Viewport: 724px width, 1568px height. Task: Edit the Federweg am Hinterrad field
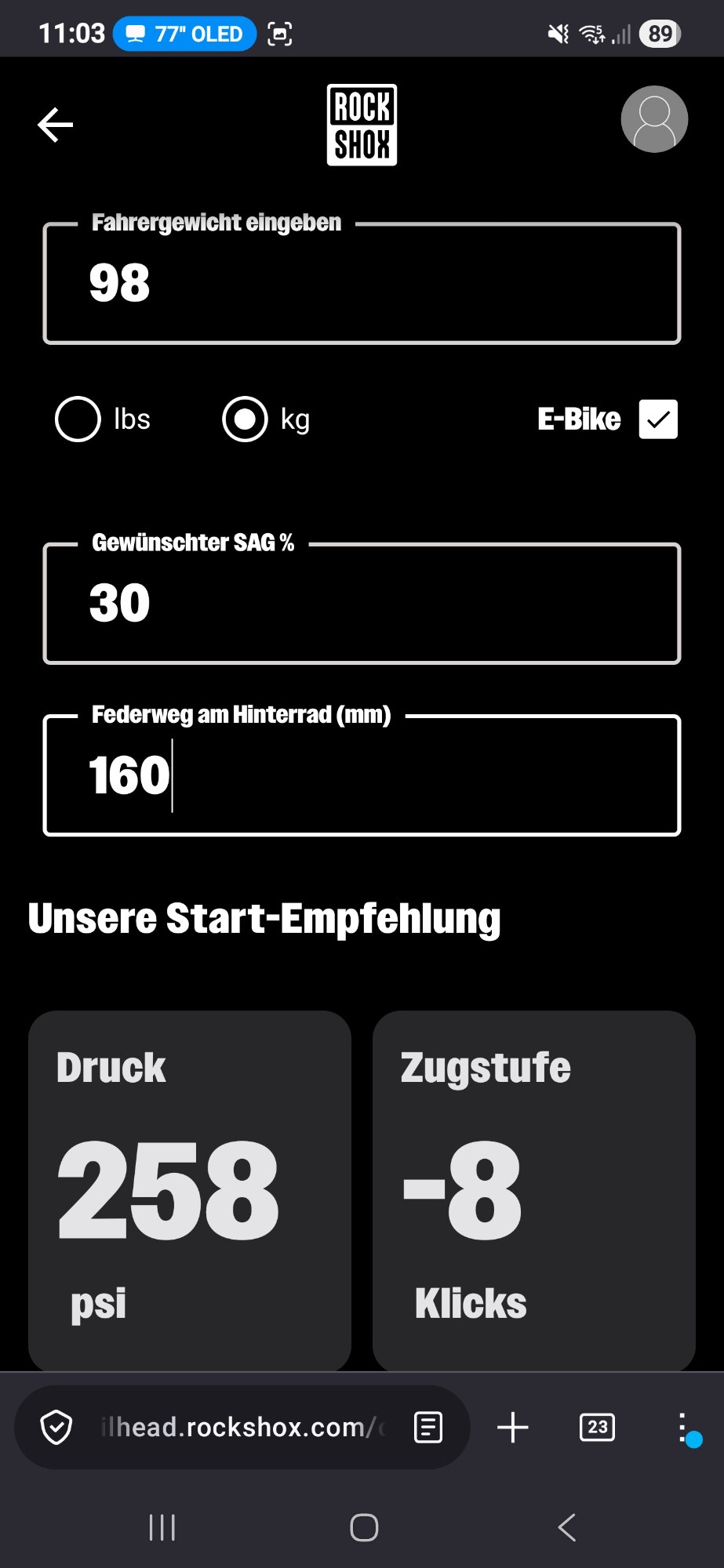click(361, 775)
